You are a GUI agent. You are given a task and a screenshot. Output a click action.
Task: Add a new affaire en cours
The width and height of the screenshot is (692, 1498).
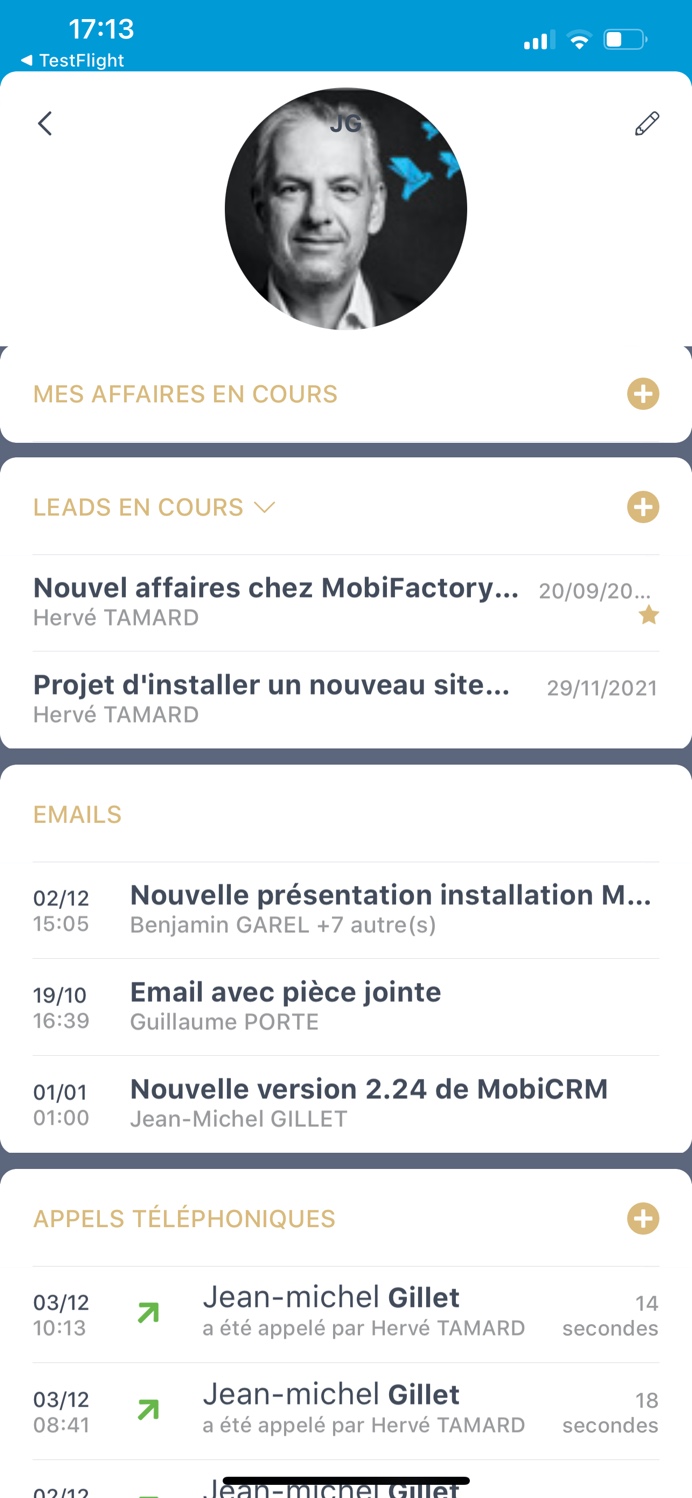pos(643,394)
